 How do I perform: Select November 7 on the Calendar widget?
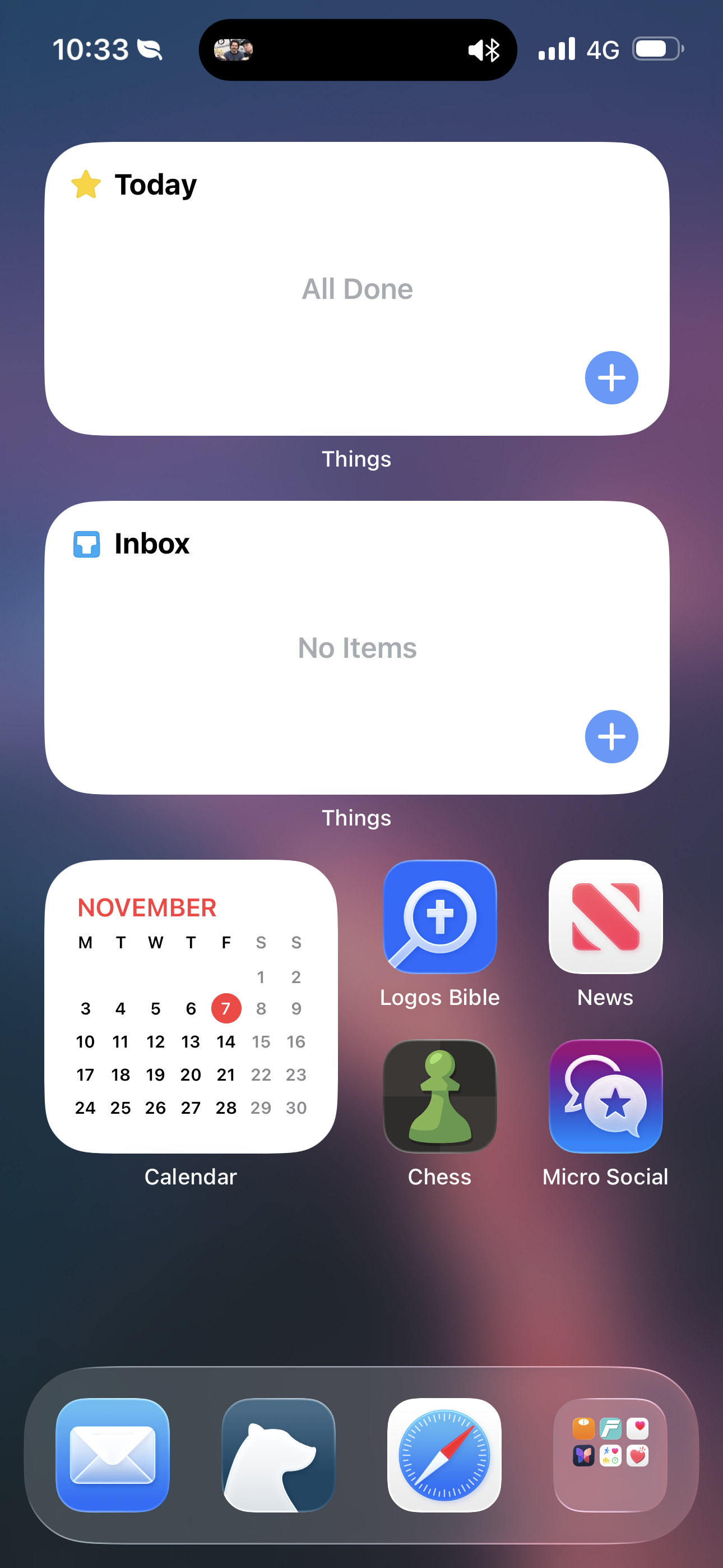click(226, 1008)
